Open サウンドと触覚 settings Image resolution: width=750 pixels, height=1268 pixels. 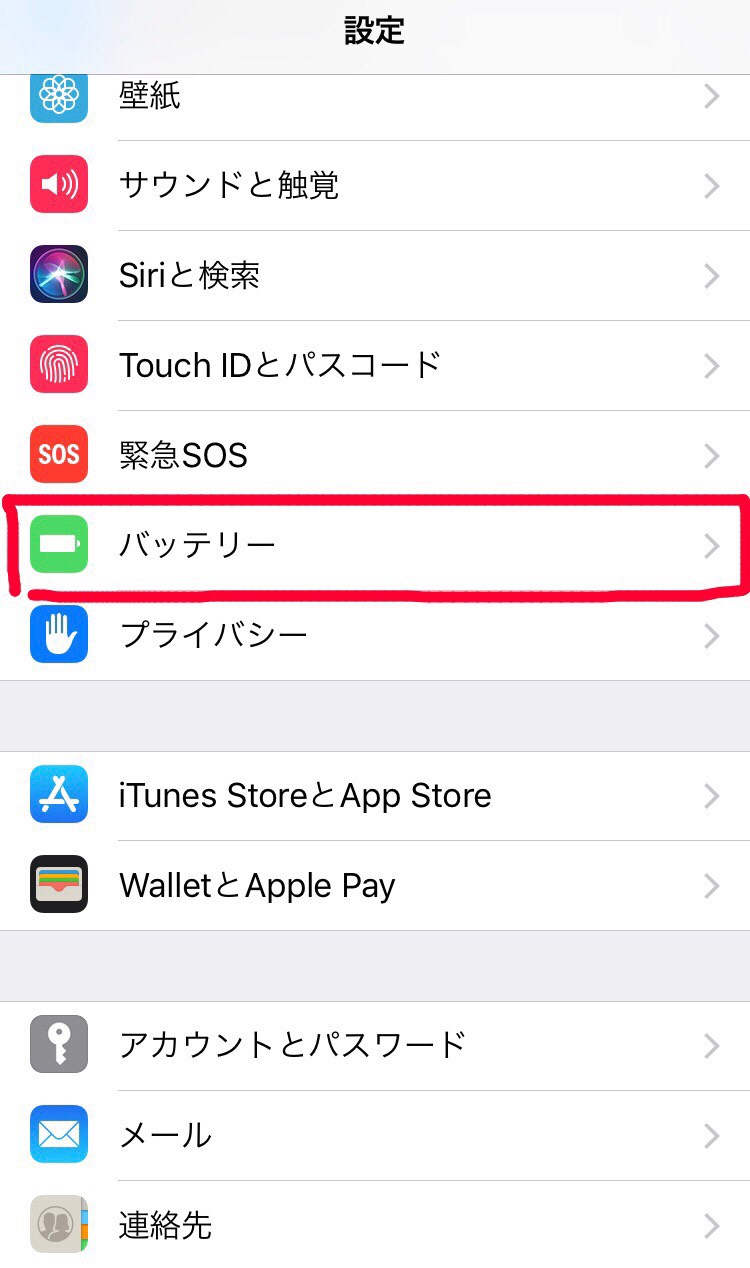375,185
